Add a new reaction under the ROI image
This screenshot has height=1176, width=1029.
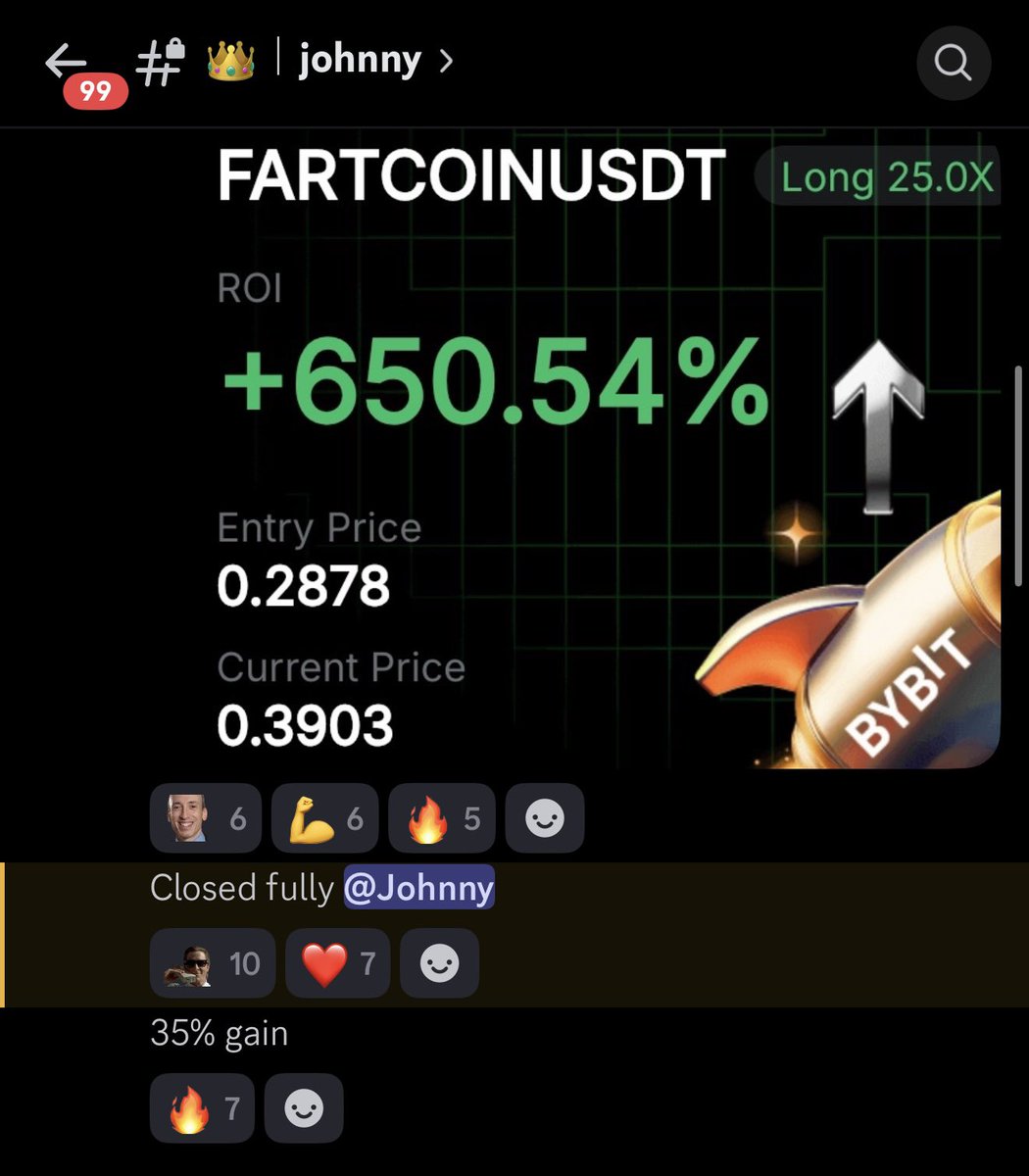[545, 818]
